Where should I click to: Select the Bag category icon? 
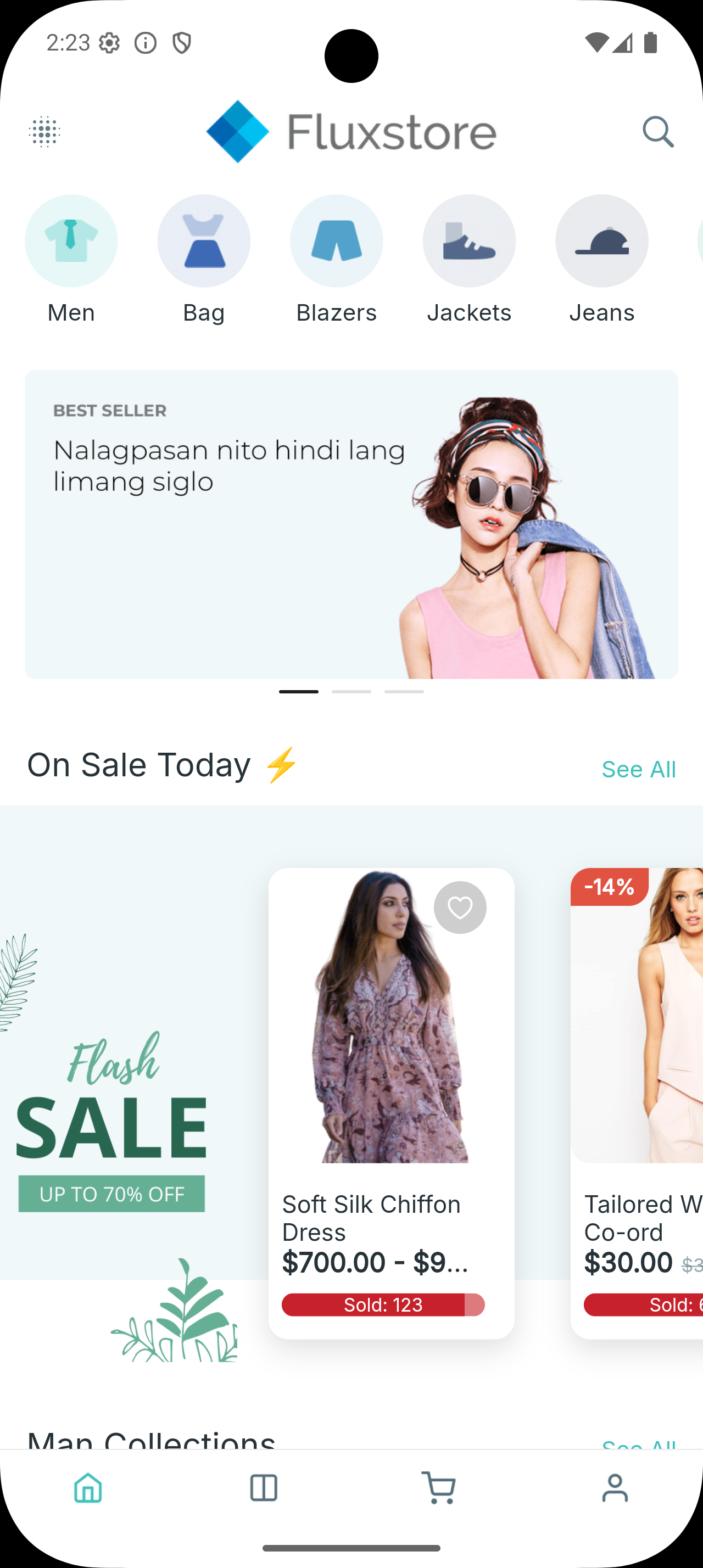(x=204, y=240)
